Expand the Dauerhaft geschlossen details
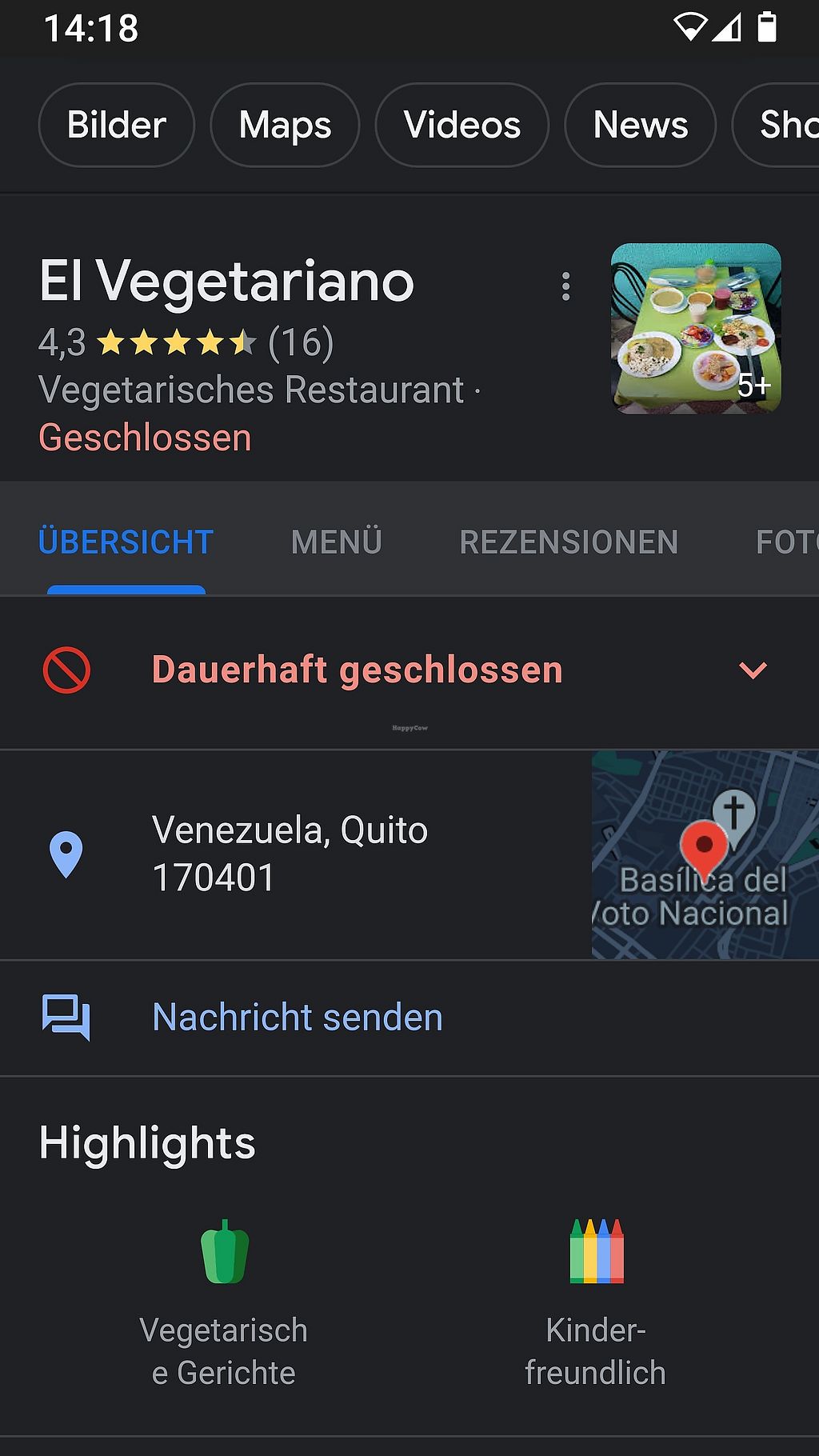 (753, 670)
